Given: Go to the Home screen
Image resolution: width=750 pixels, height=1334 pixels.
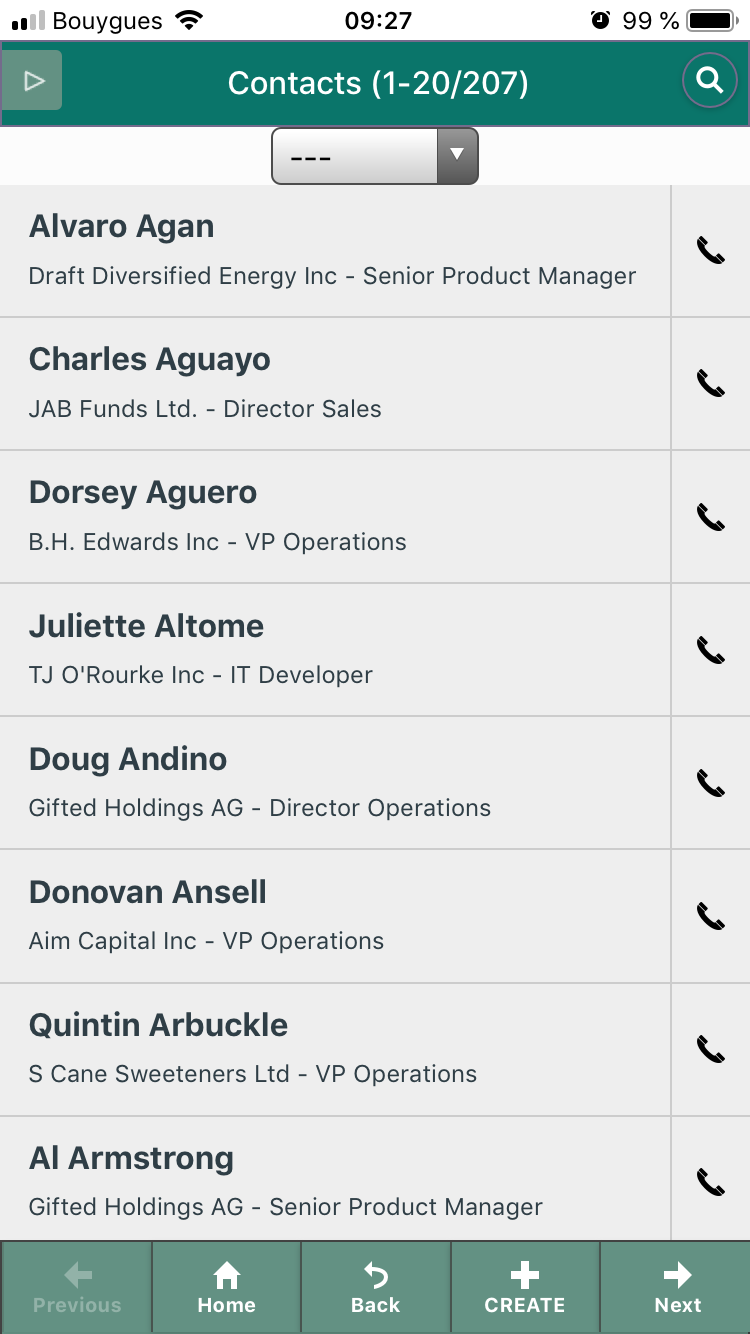Looking at the screenshot, I should click(x=226, y=1288).
